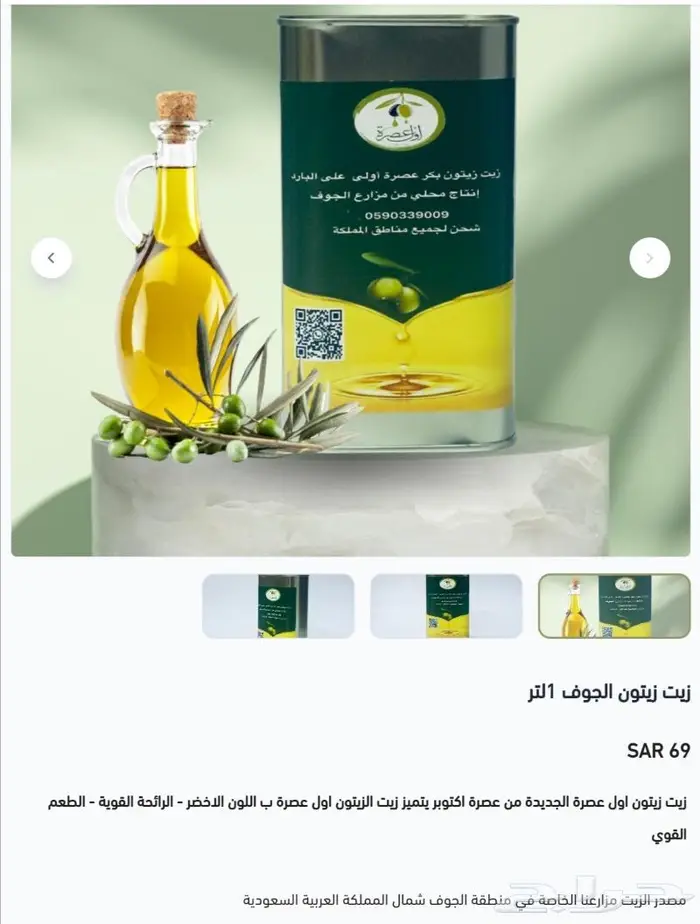Tap the right-pointing arrow on the product image
700x924 pixels.
pos(649,258)
